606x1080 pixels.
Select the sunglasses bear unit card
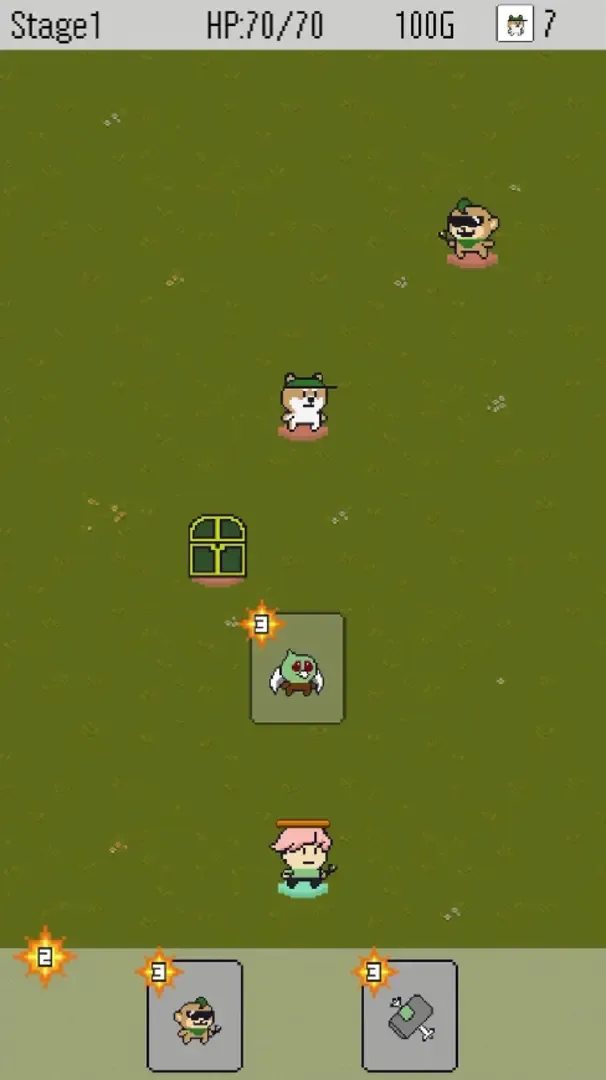coord(195,1017)
